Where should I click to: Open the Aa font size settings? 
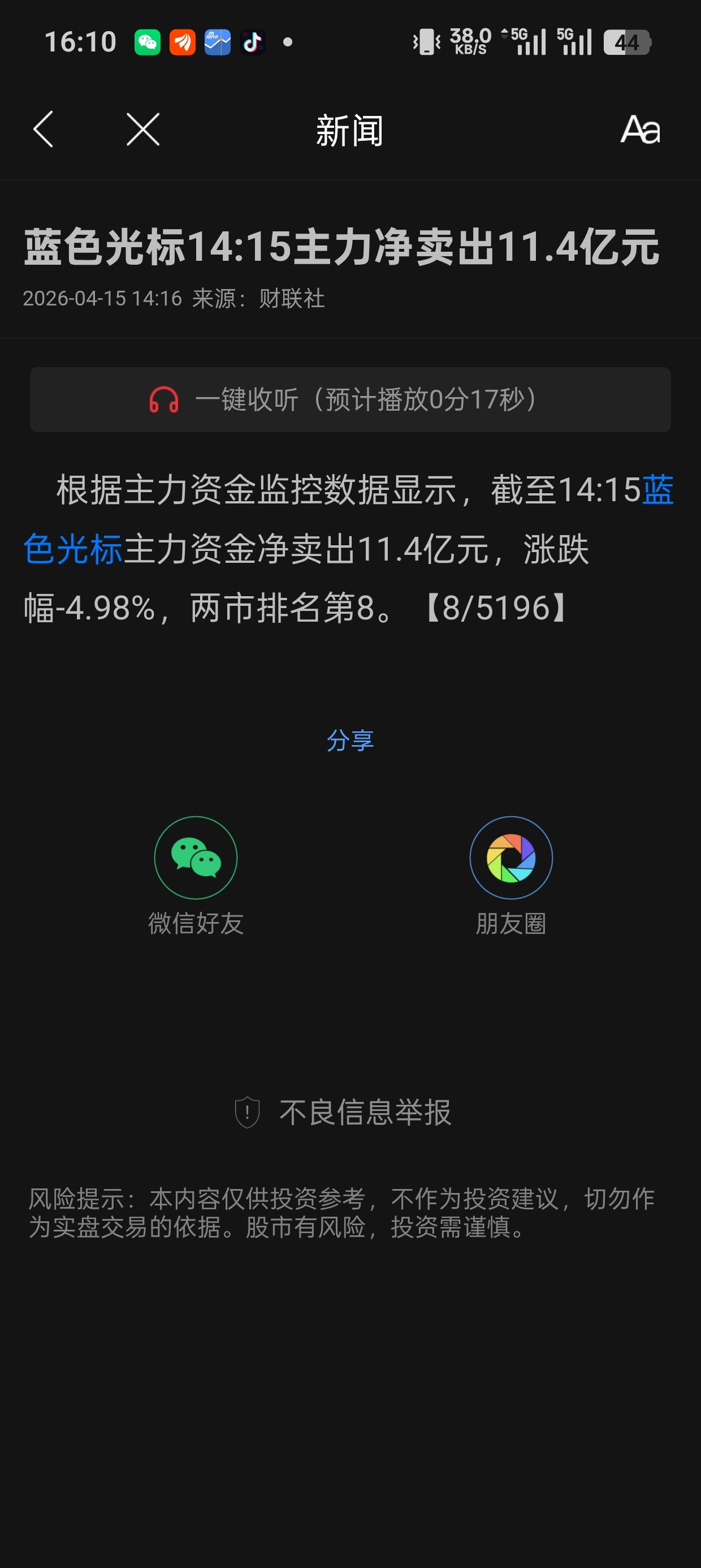[x=640, y=129]
